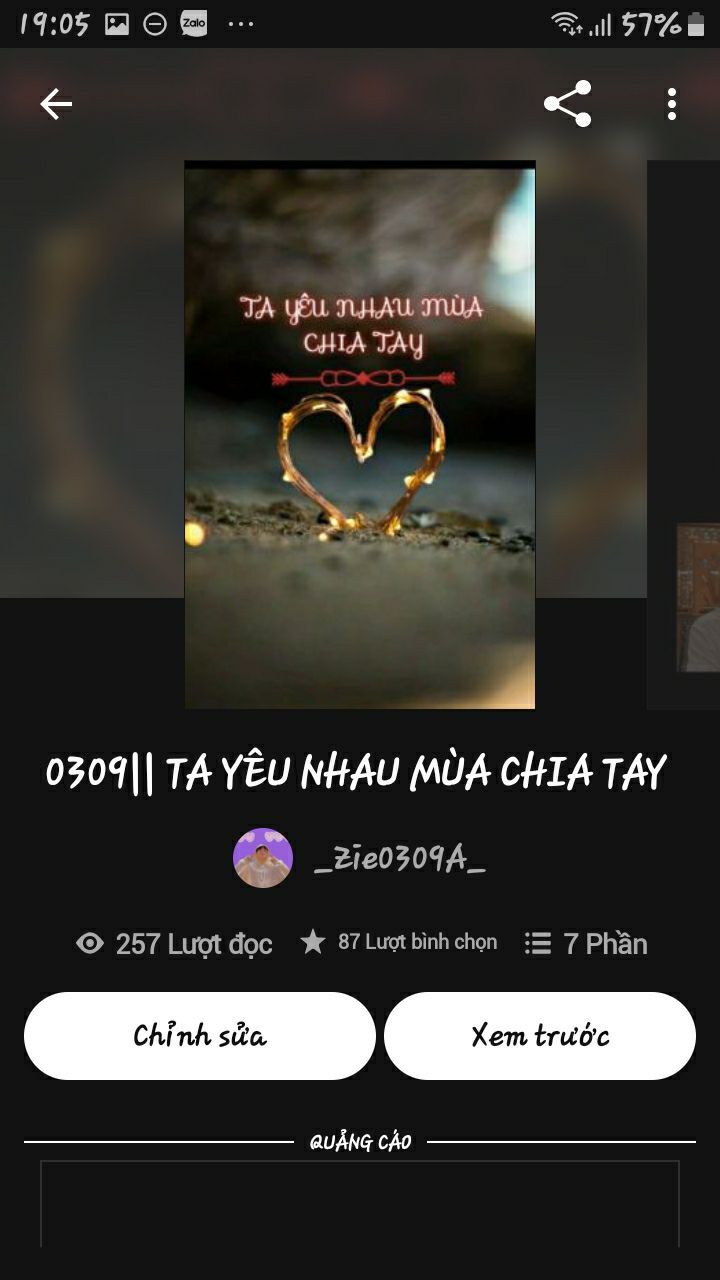Open the Ta Yêu Nhau Mùa Chia Tay cover
Image resolution: width=720 pixels, height=1280 pixels.
coord(360,435)
